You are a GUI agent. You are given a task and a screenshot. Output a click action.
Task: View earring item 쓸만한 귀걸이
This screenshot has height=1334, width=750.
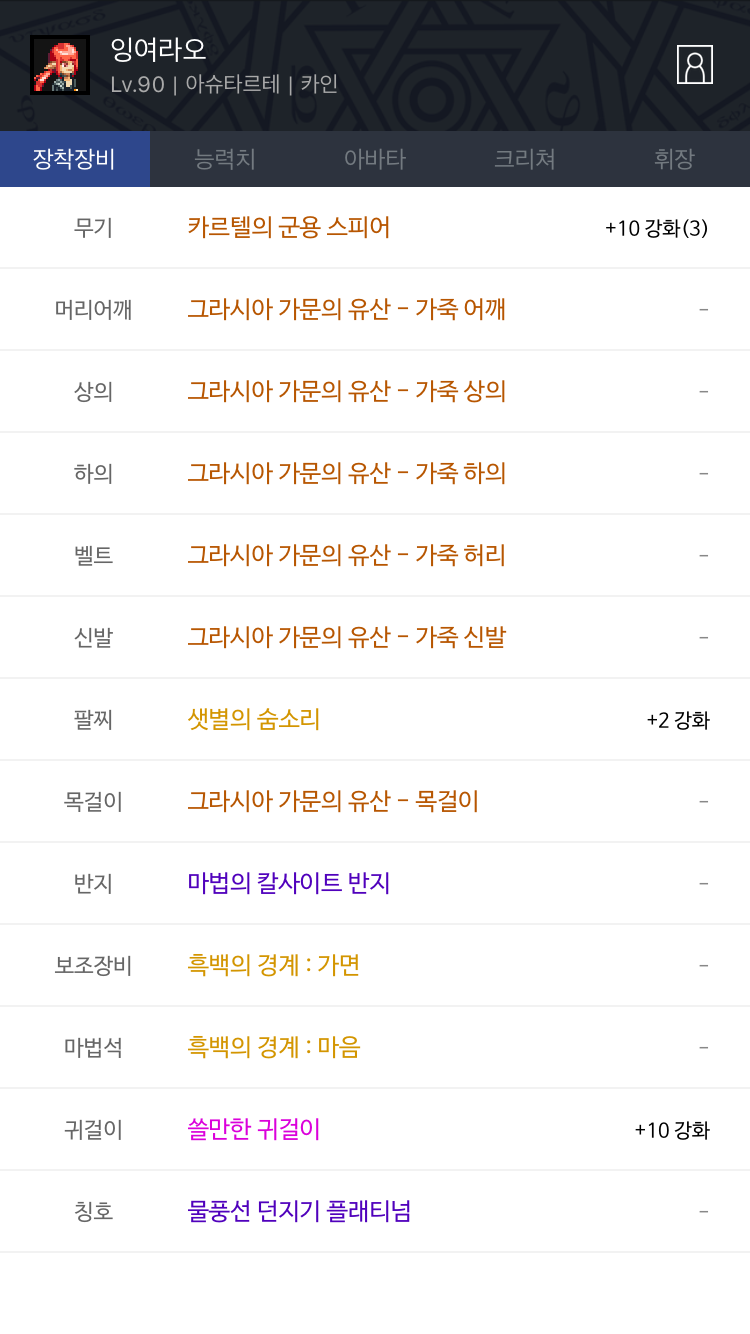click(x=254, y=1129)
